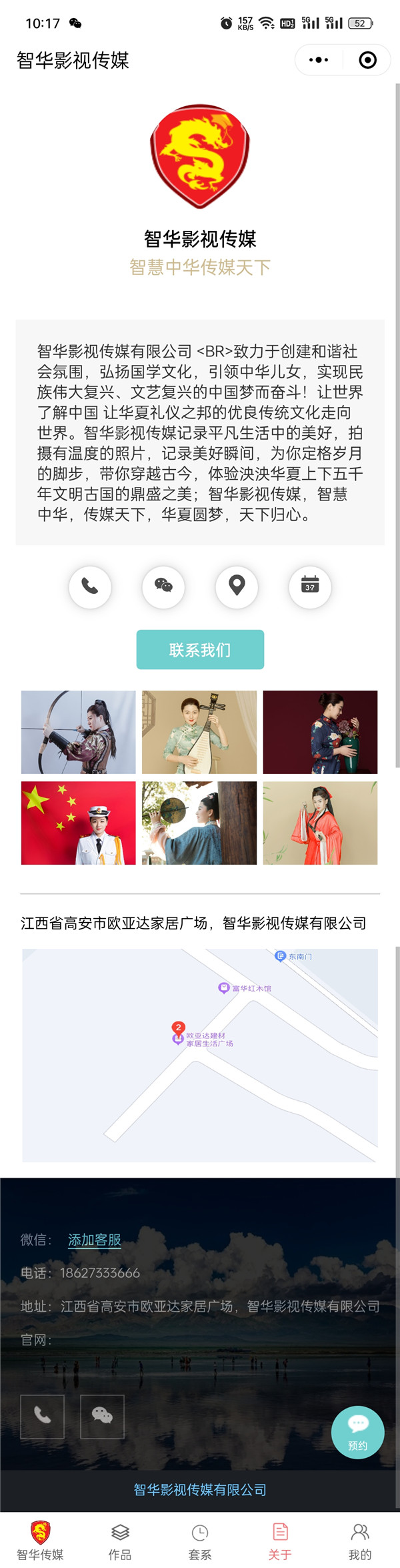Viewport: 400px width, 1568px height.
Task: Open the navy uniform flag photo
Action: coord(78,823)
